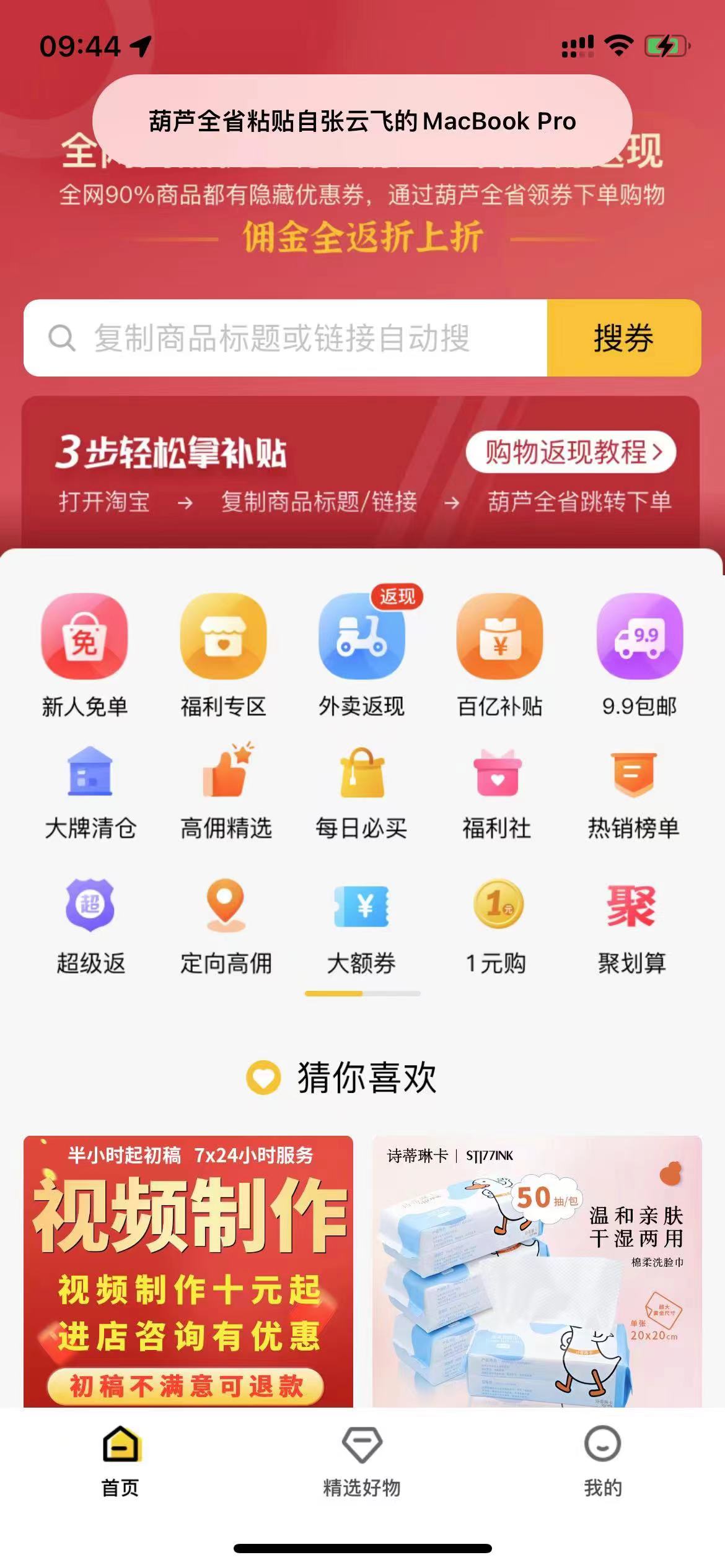Tap the 搜券 search button
The image size is (725, 1568).
623,338
